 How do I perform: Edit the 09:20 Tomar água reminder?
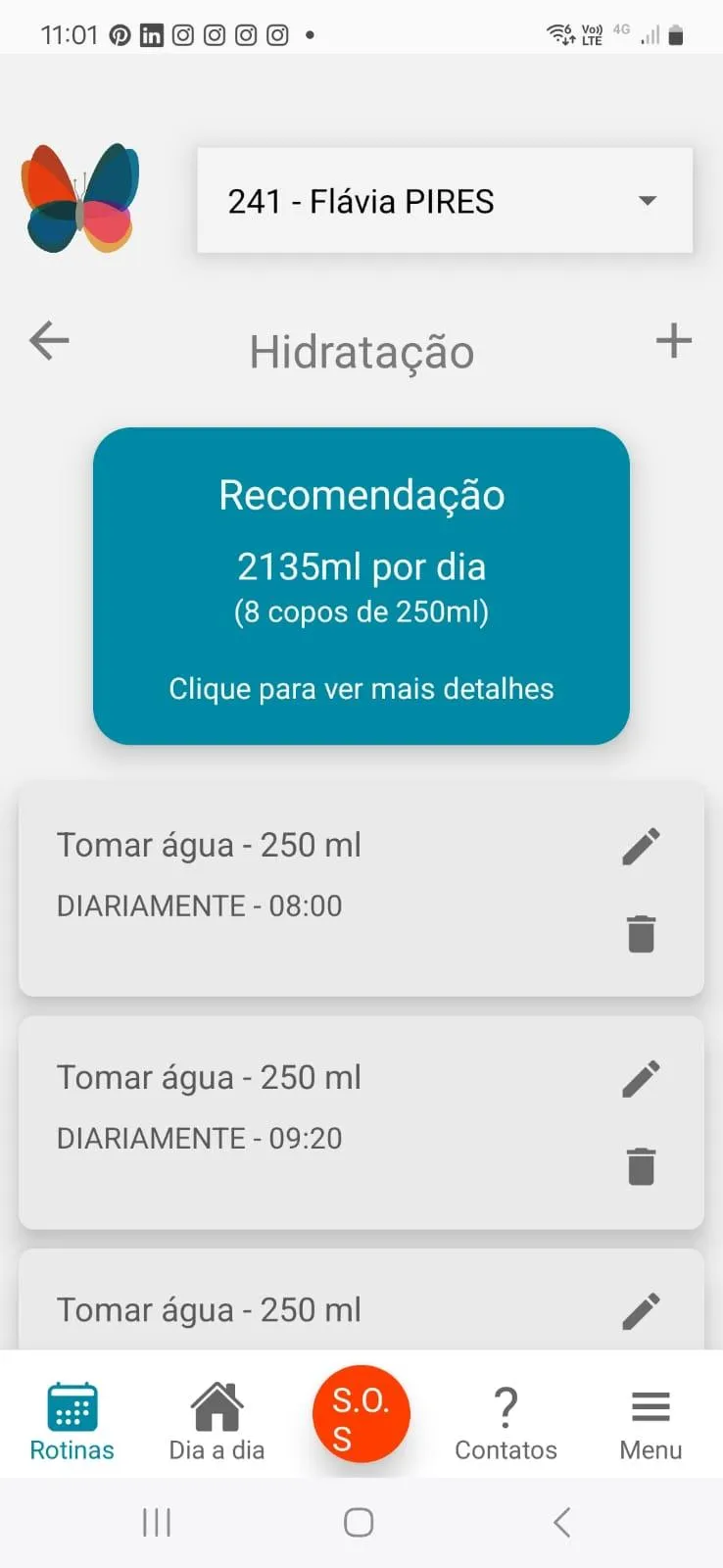(x=642, y=1079)
